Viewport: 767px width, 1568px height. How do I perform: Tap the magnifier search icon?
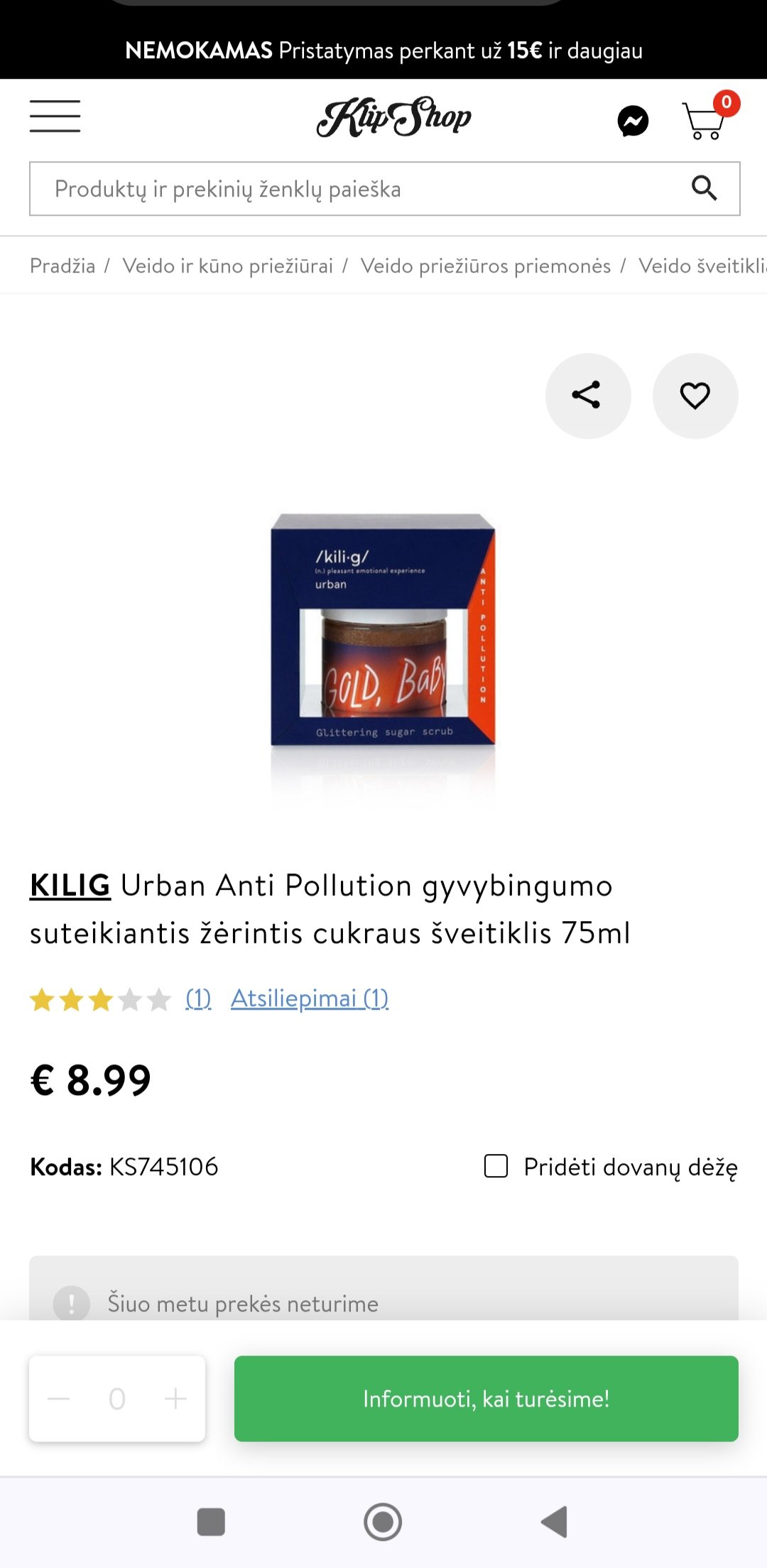click(x=704, y=188)
